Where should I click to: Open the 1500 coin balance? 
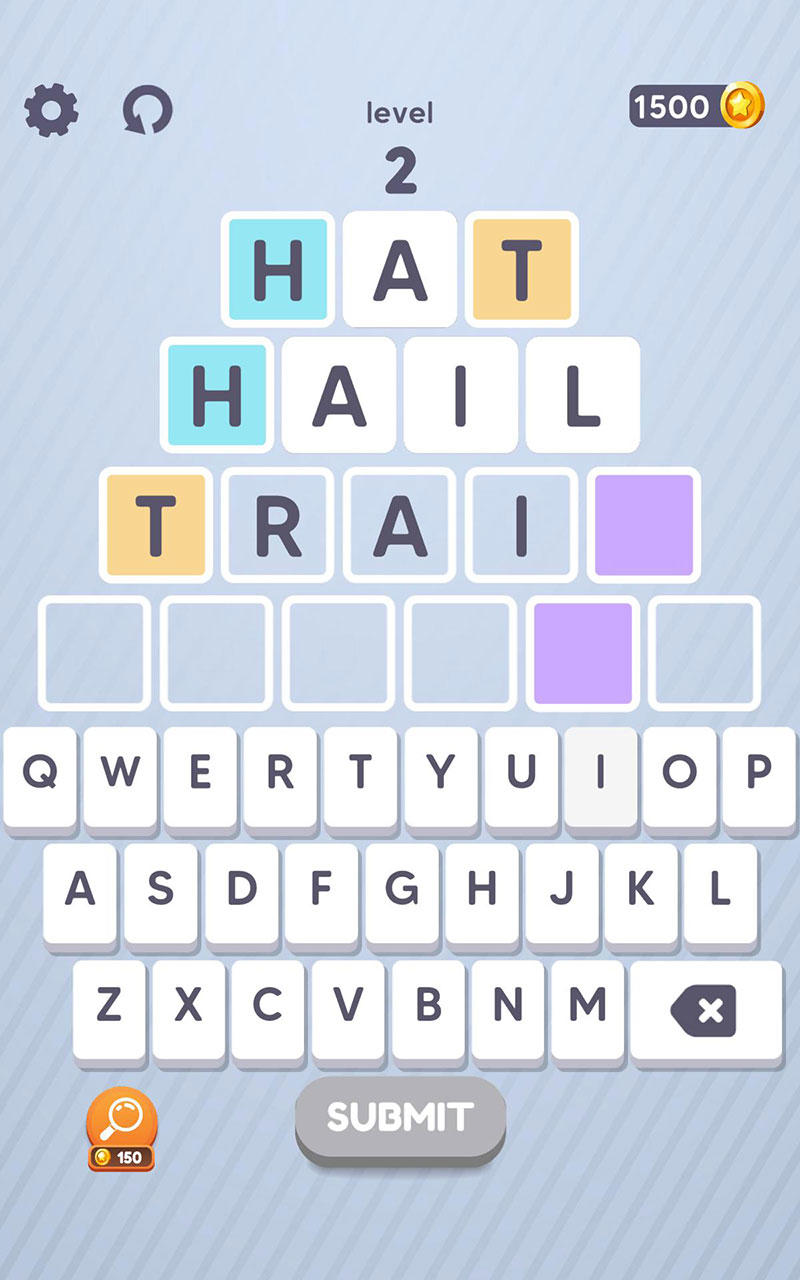(697, 106)
